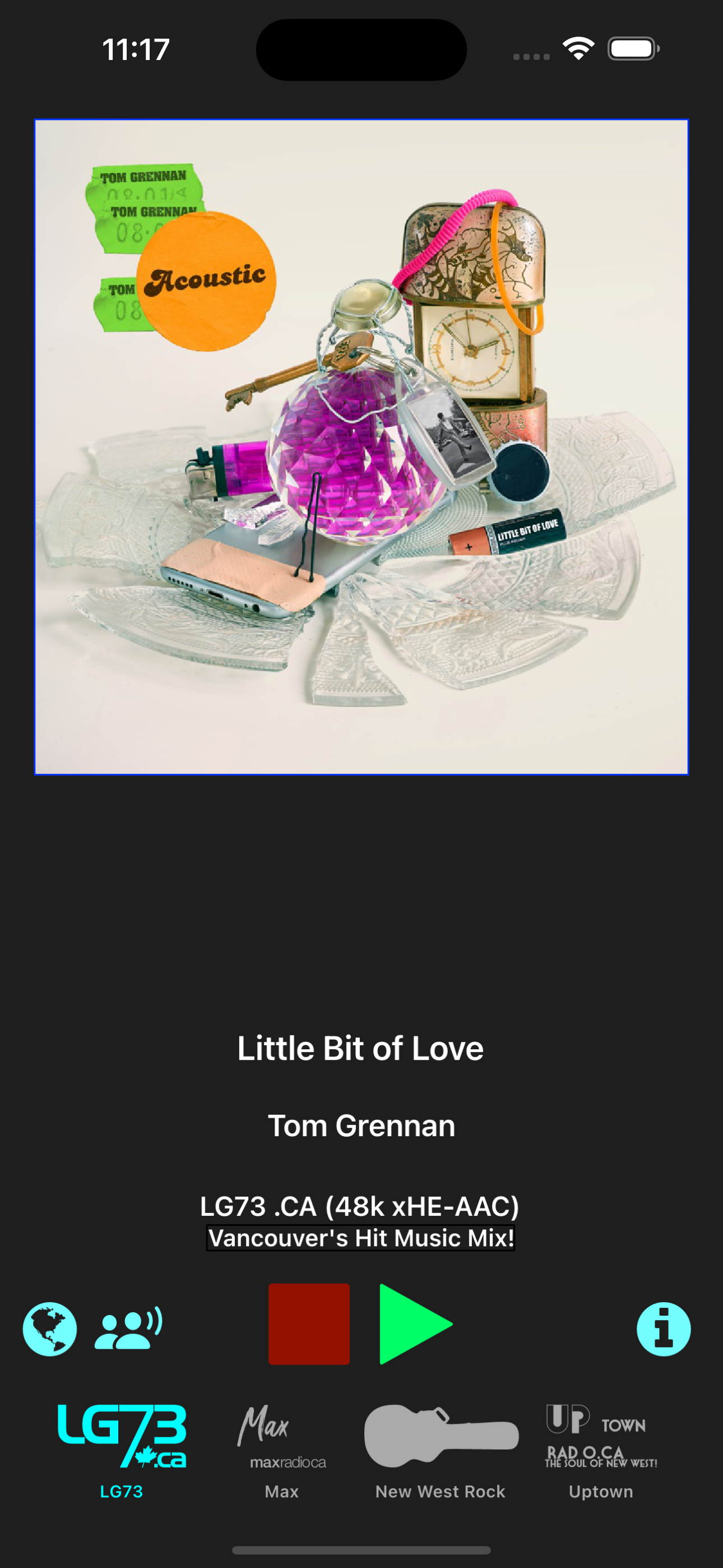Switch to the Max station

pos(282,1449)
